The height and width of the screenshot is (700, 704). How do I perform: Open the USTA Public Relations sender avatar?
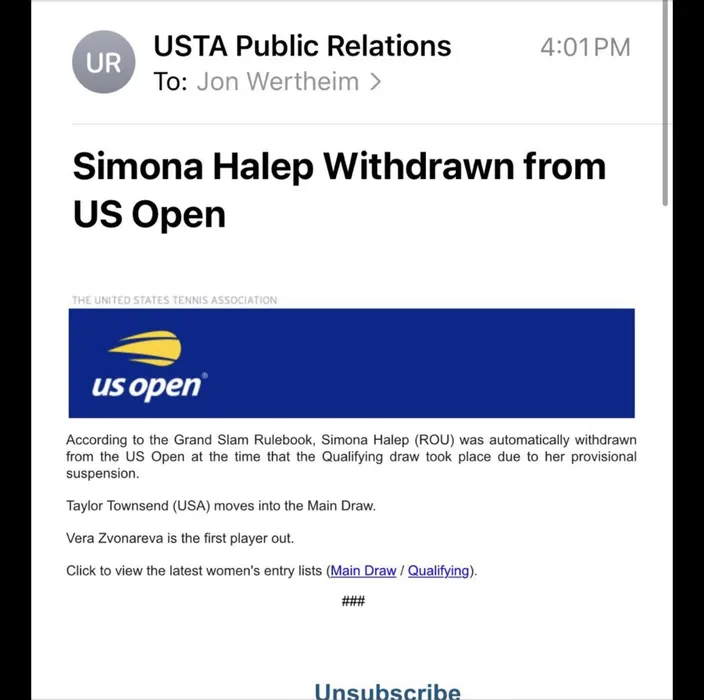[104, 63]
